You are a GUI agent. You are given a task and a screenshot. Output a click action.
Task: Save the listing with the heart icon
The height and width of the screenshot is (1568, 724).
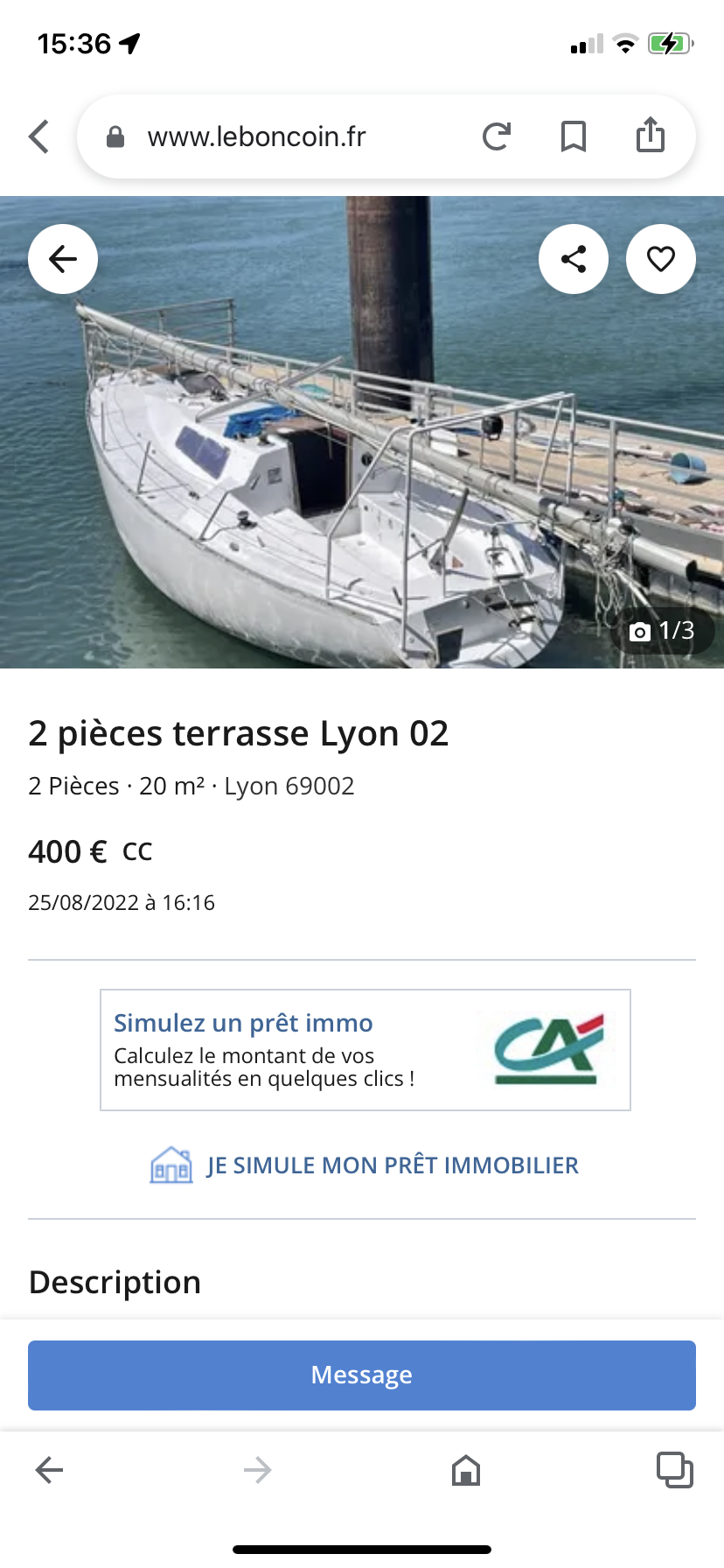click(x=661, y=259)
